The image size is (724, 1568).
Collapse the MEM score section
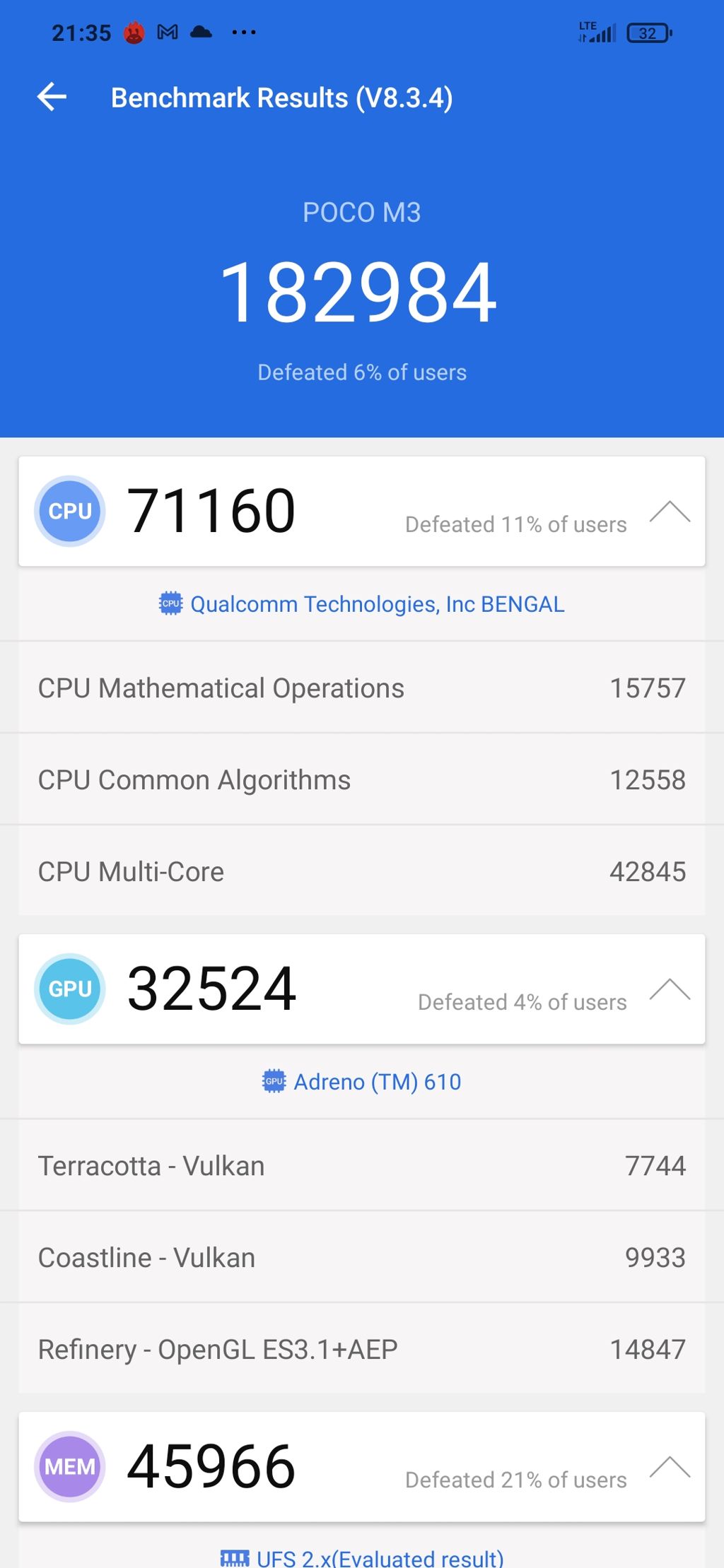[669, 1466]
